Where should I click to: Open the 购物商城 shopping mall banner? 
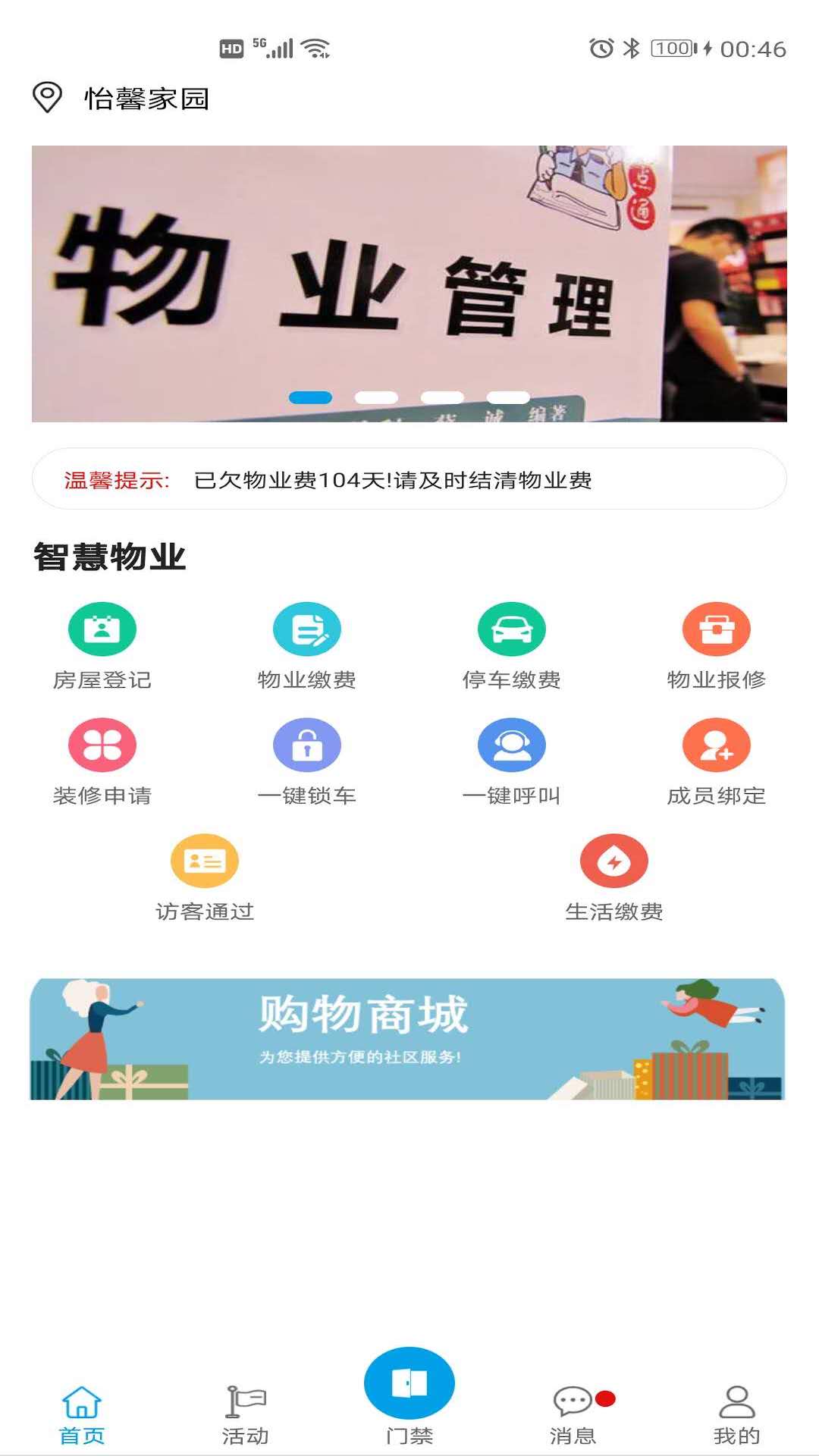click(x=407, y=1039)
